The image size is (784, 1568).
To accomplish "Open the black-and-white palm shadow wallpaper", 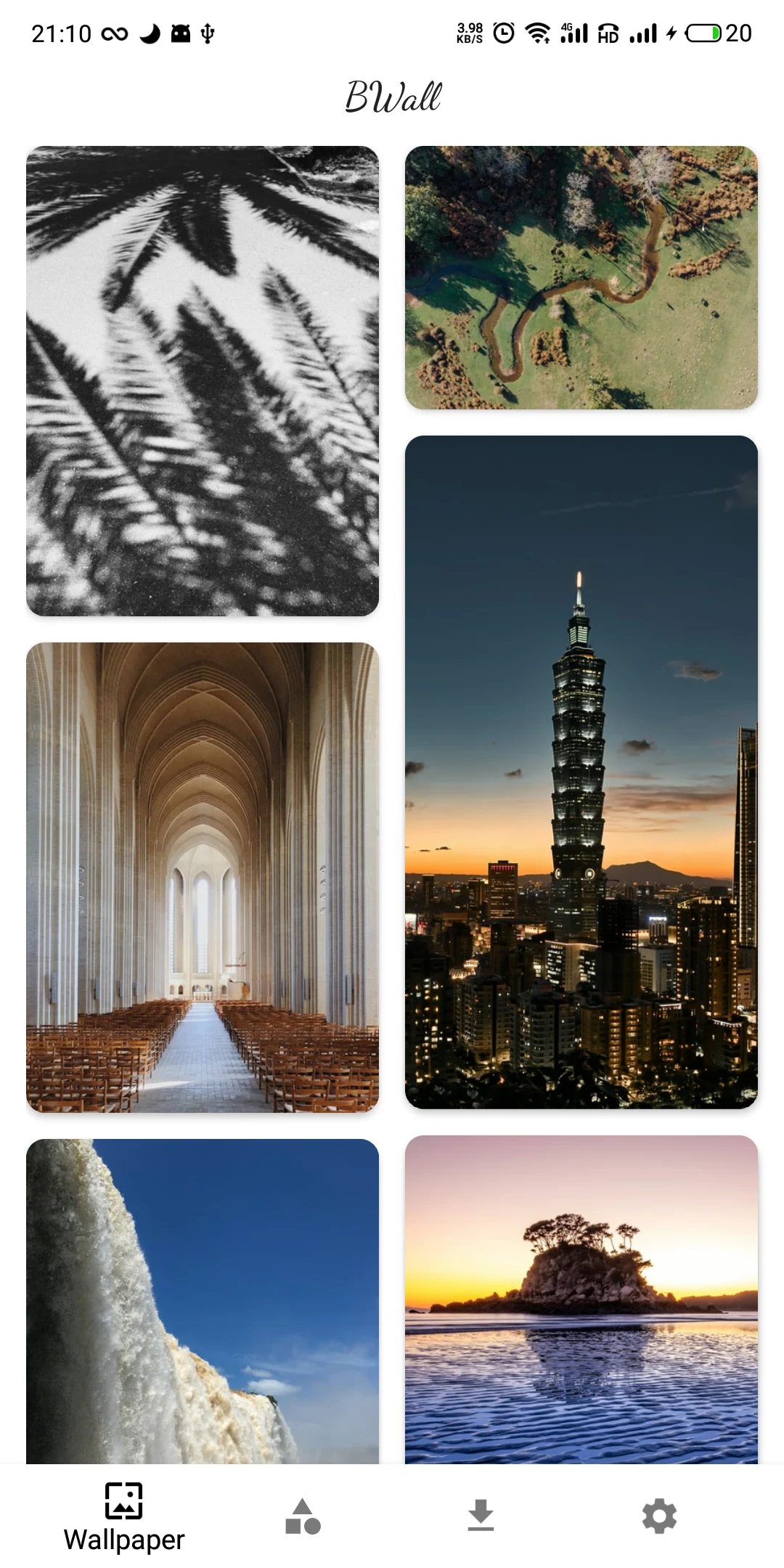I will [x=203, y=381].
